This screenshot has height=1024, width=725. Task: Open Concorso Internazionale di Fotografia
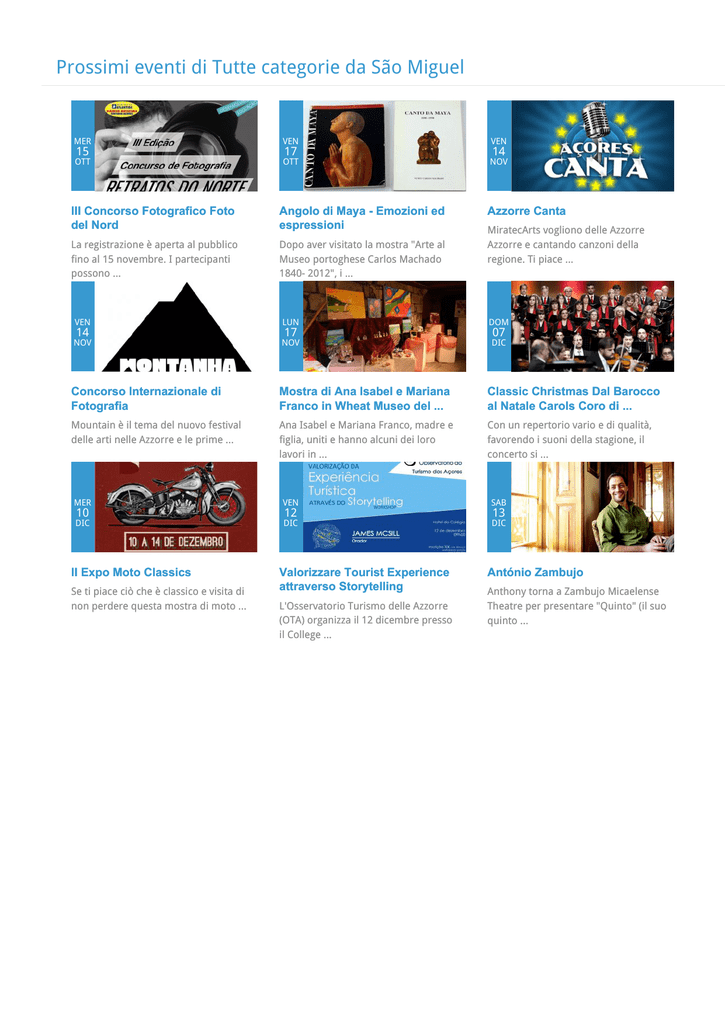(x=146, y=398)
